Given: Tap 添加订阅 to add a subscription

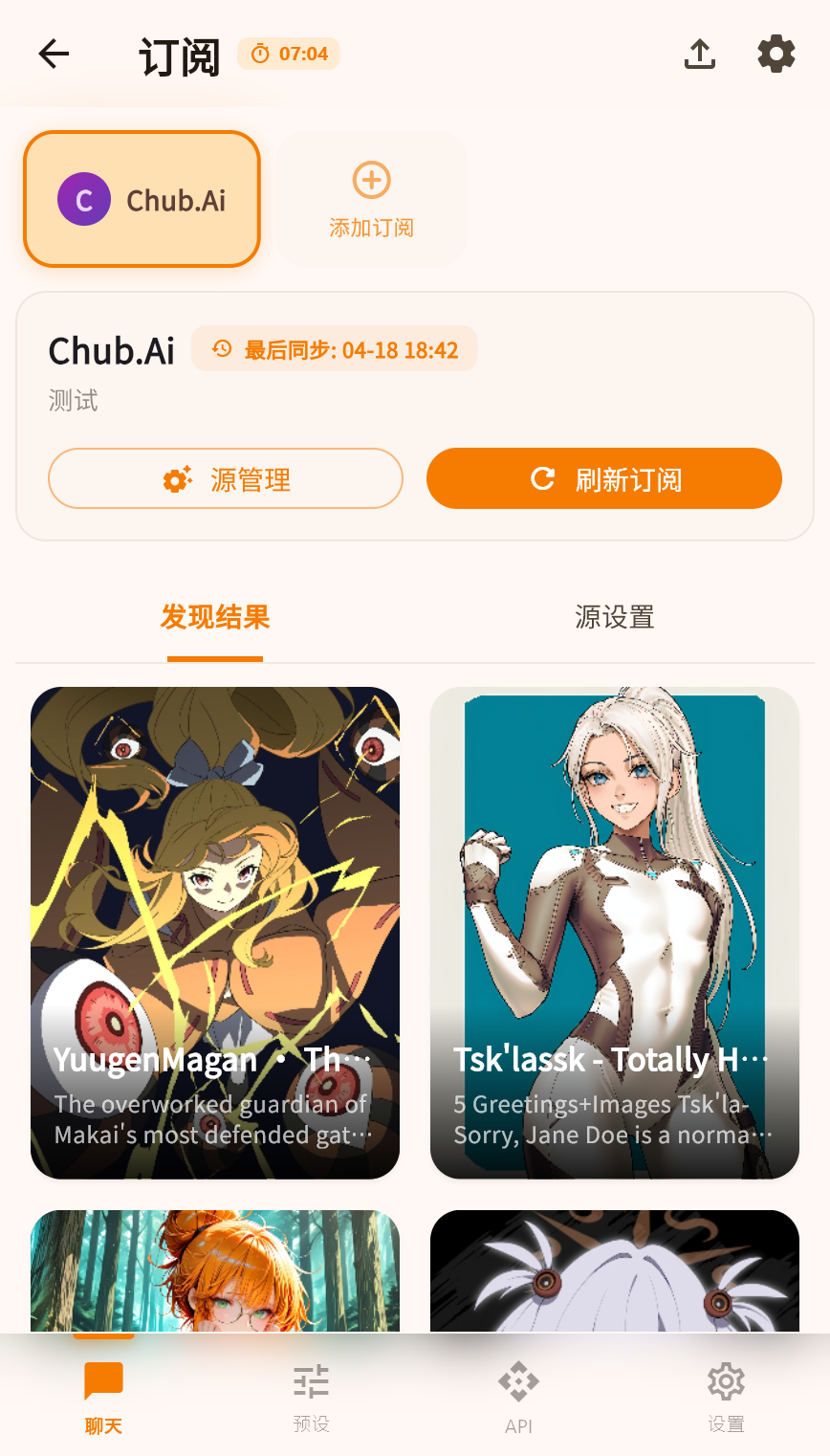Looking at the screenshot, I should pos(372,199).
